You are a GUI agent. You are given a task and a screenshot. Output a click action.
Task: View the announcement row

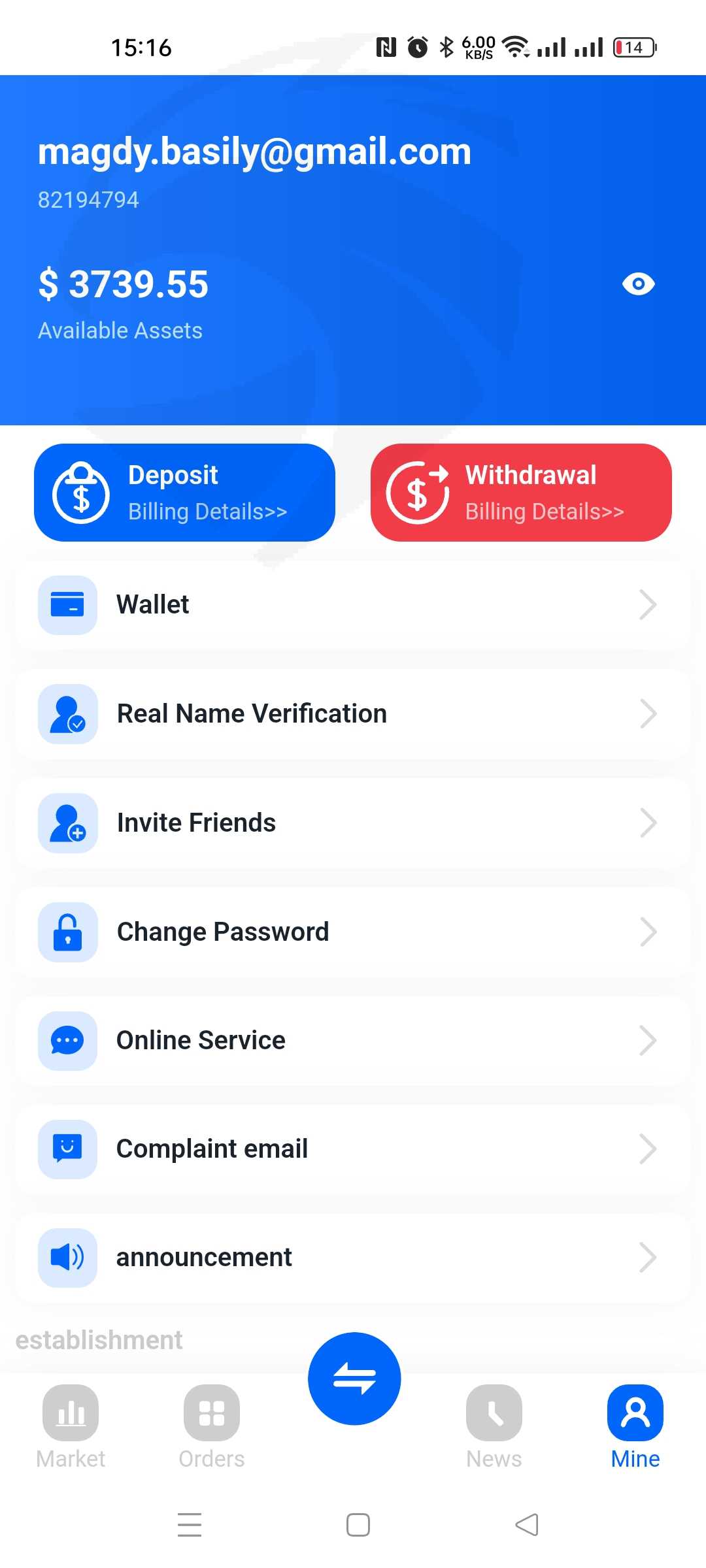click(353, 1257)
